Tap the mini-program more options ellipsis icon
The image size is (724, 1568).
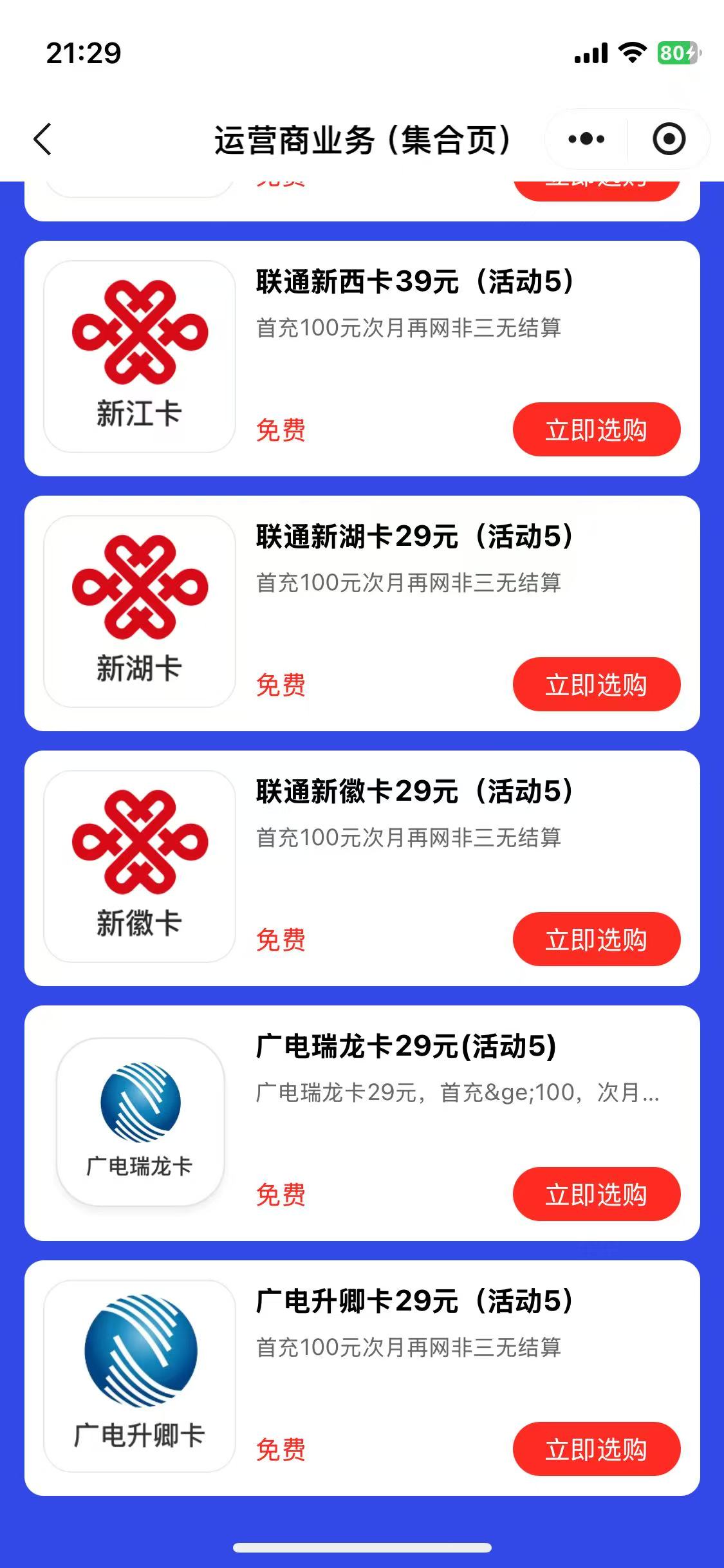pos(586,138)
